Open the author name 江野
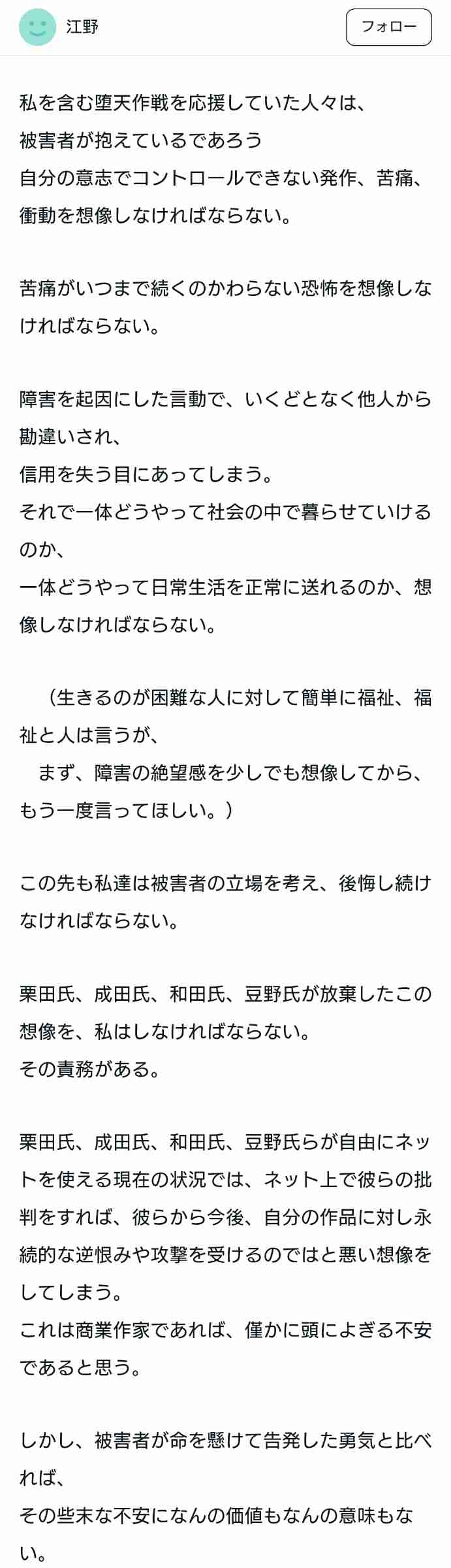 click(x=82, y=27)
